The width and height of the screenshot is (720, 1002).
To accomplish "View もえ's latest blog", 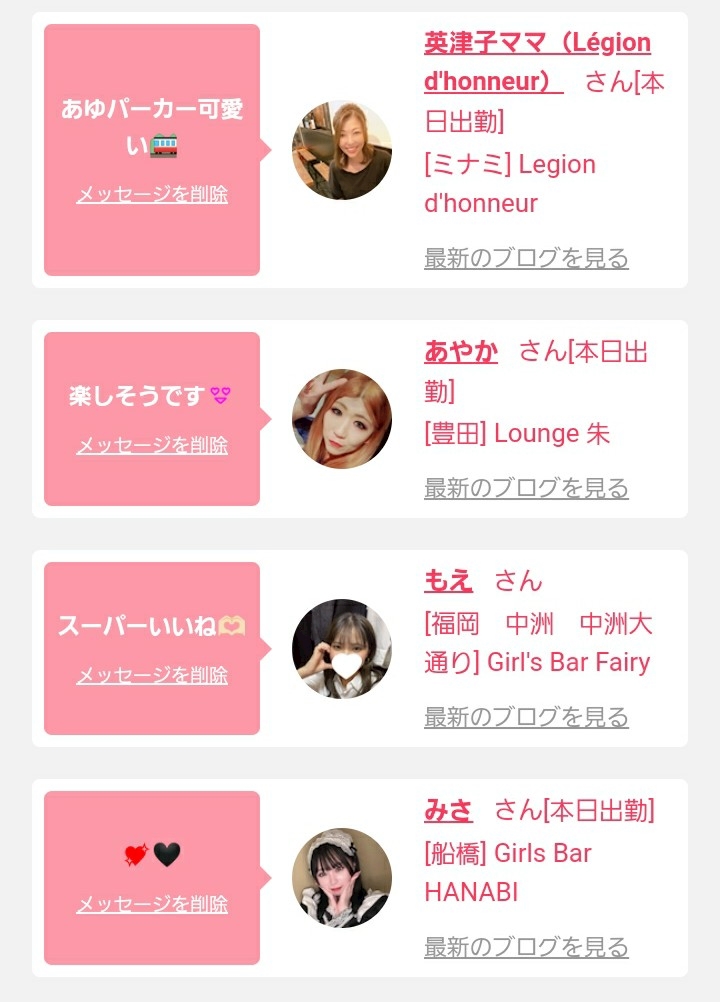I will [526, 717].
